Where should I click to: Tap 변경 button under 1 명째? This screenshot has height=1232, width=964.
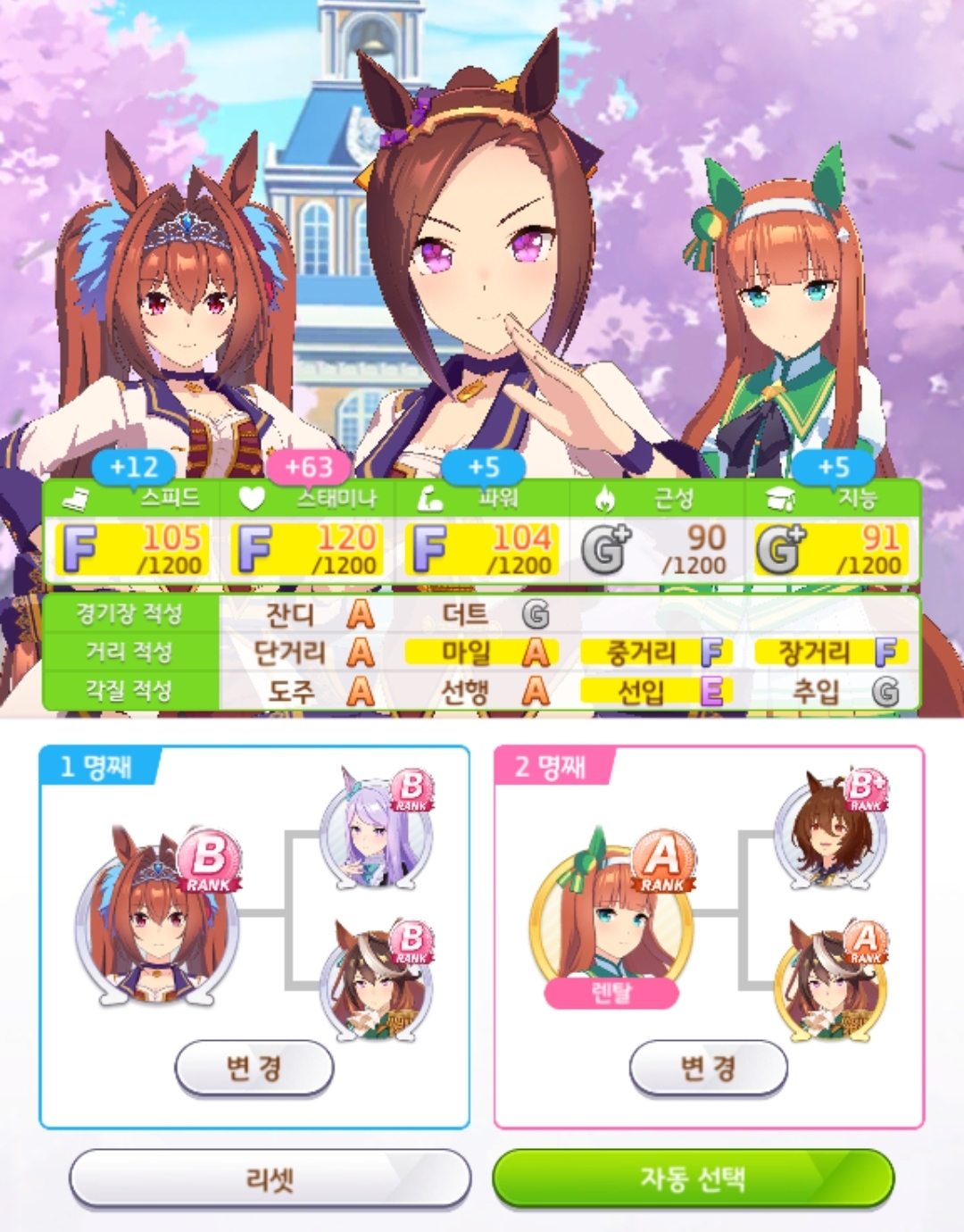coord(254,1068)
